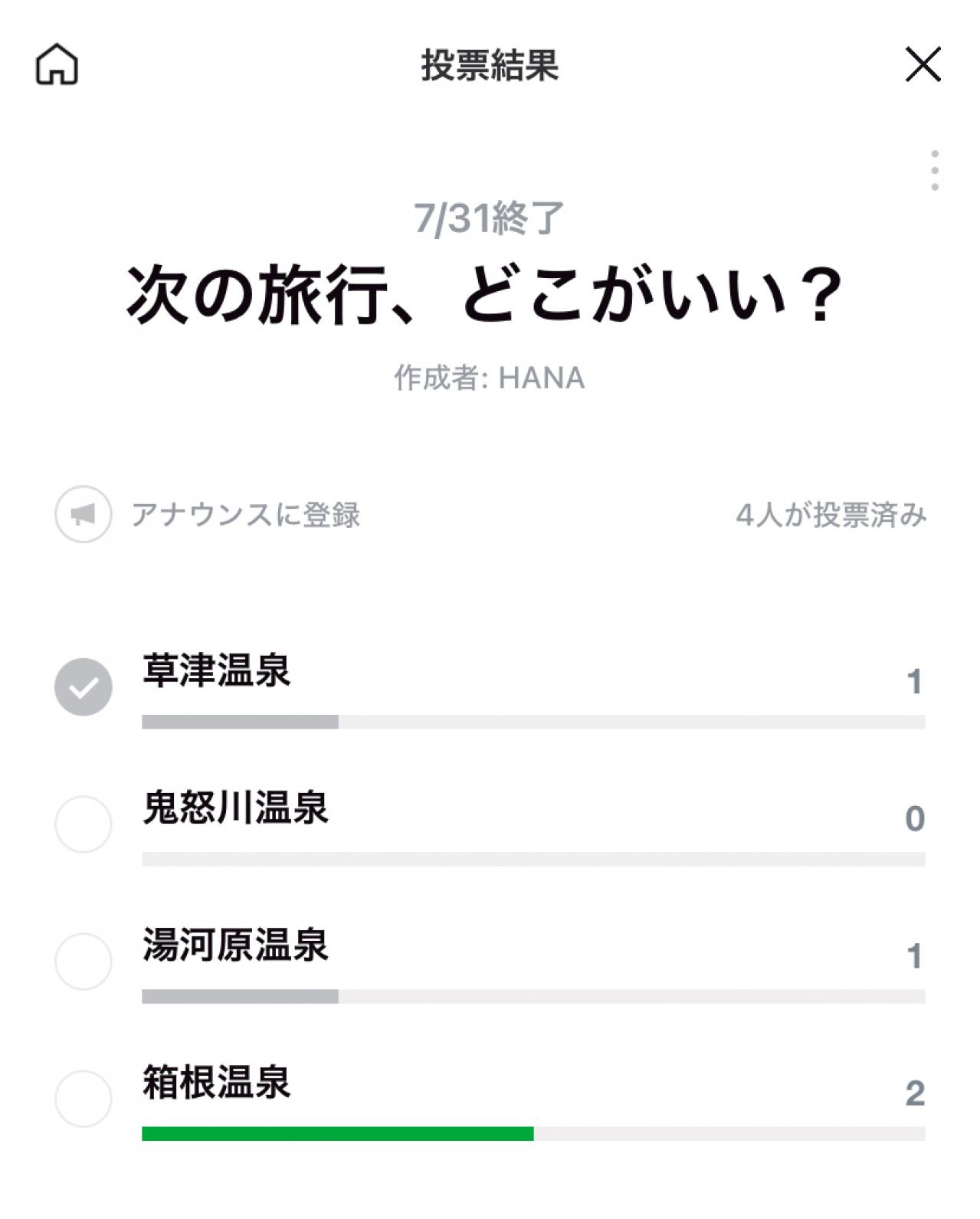Open creator profile by tapping 作成者: HANA
The width and height of the screenshot is (980, 1219).
point(489,375)
